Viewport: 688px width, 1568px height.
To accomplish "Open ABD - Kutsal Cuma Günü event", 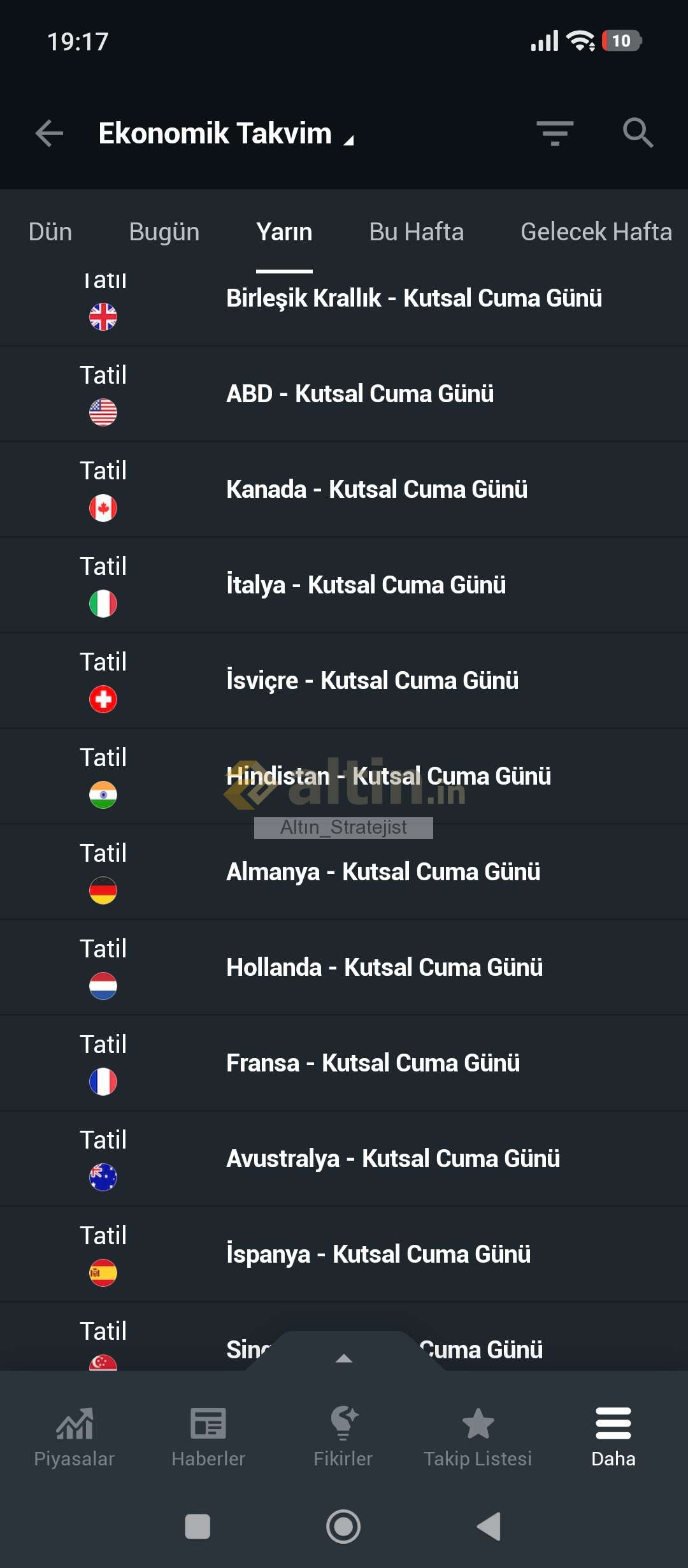I will click(x=360, y=394).
